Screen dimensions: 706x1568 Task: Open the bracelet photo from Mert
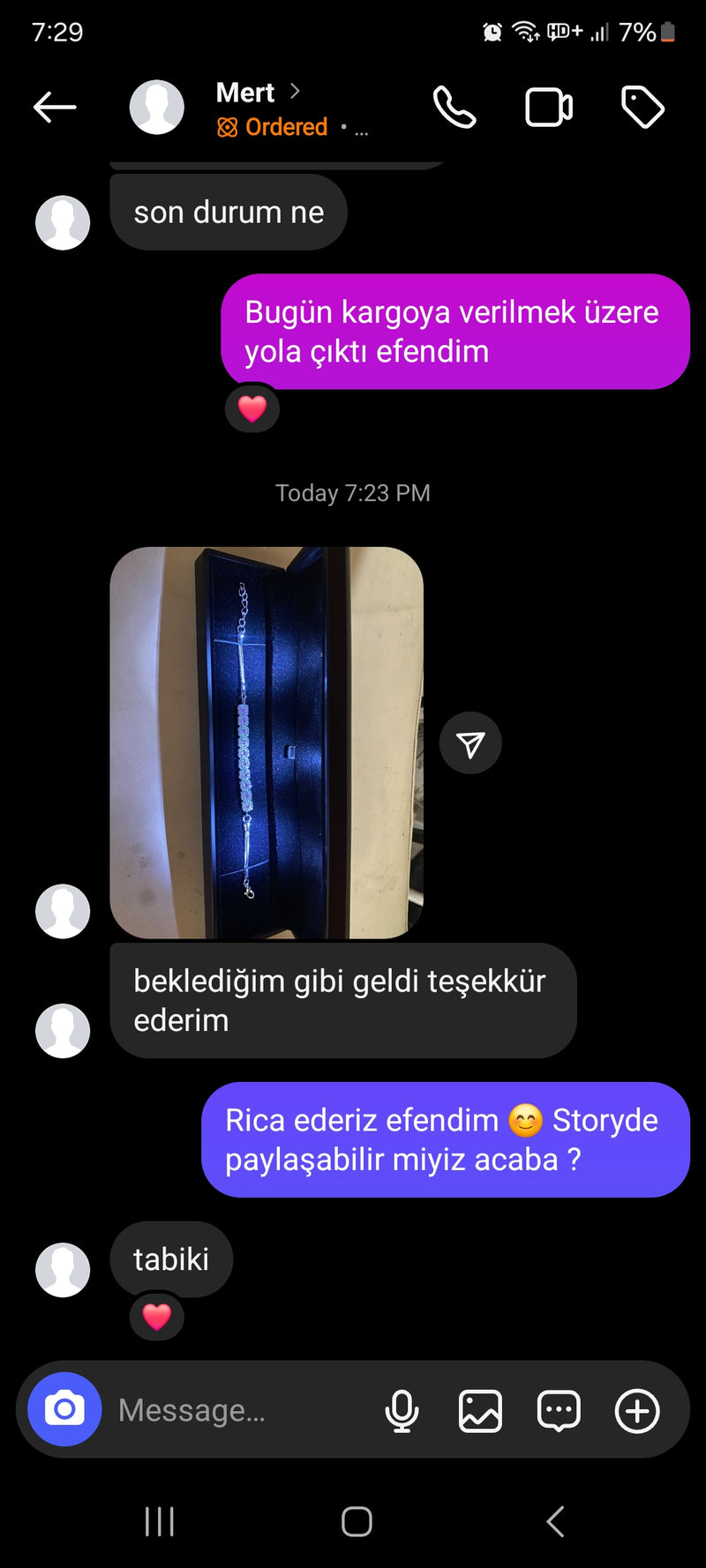267,743
